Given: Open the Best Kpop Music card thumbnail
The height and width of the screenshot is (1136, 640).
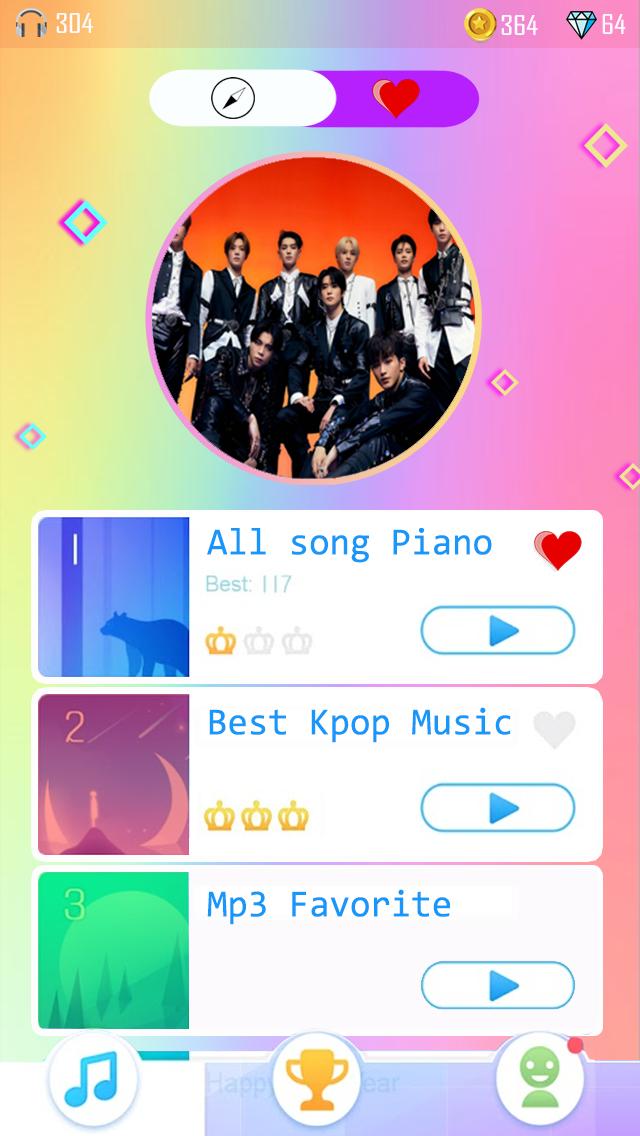Looking at the screenshot, I should click(114, 774).
